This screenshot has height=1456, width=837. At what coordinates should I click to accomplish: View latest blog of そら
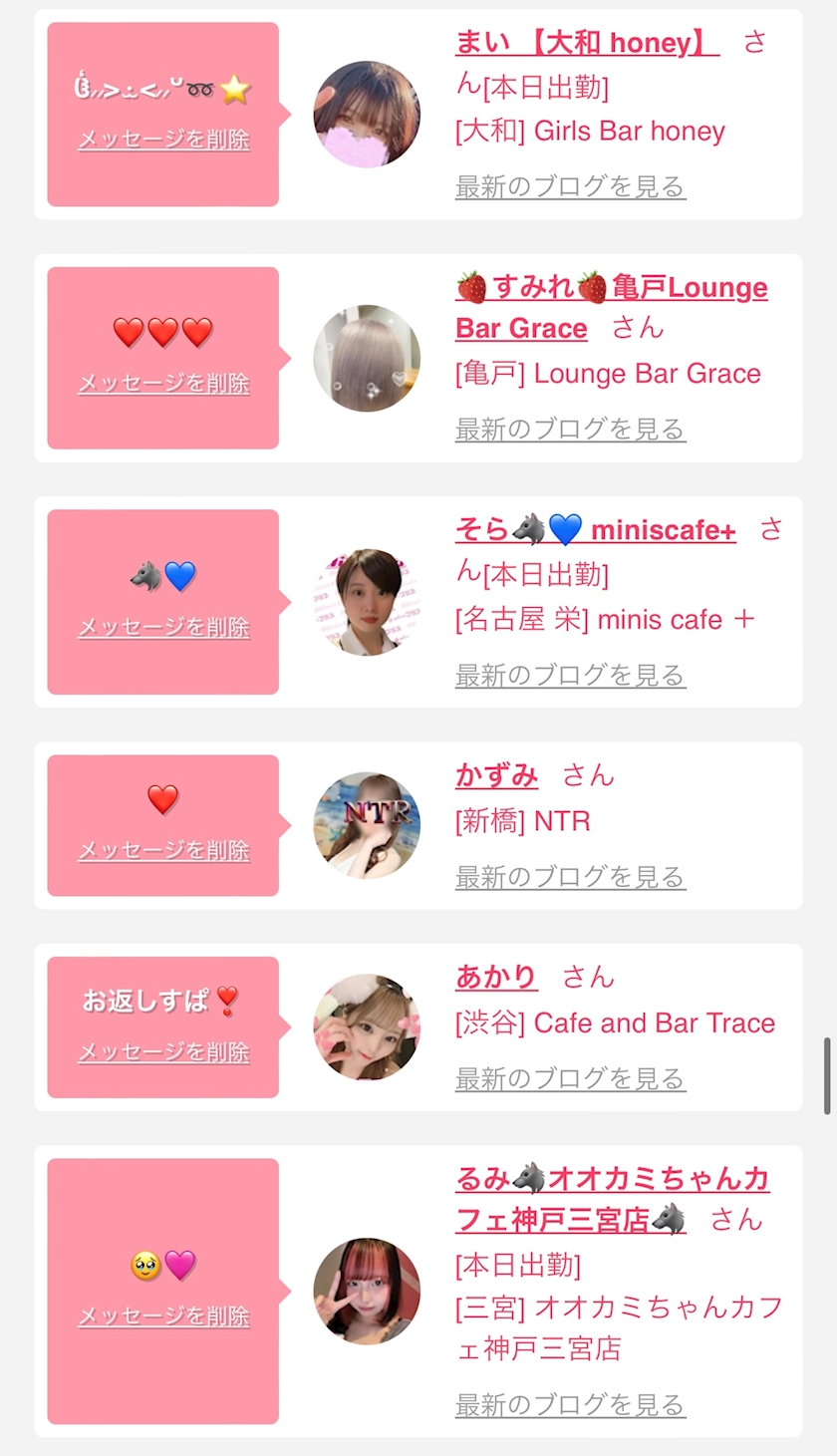570,676
